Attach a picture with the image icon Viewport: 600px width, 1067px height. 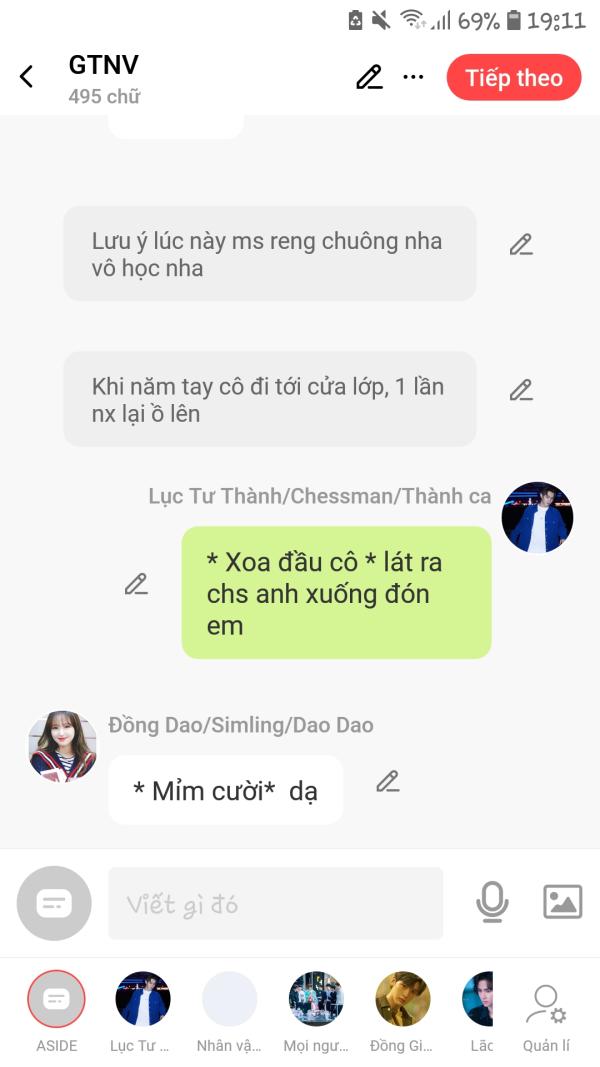562,902
